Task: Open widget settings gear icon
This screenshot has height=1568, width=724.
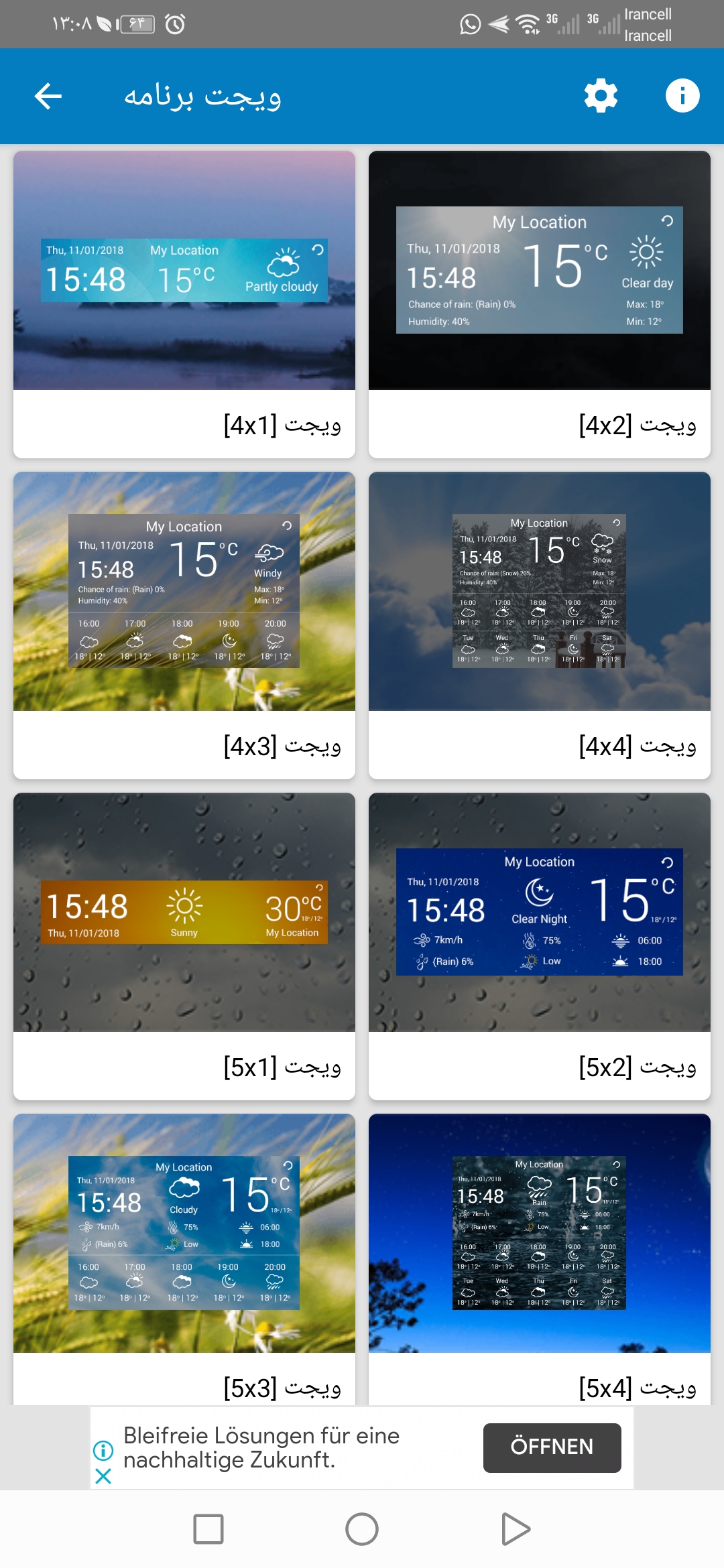Action: (601, 96)
